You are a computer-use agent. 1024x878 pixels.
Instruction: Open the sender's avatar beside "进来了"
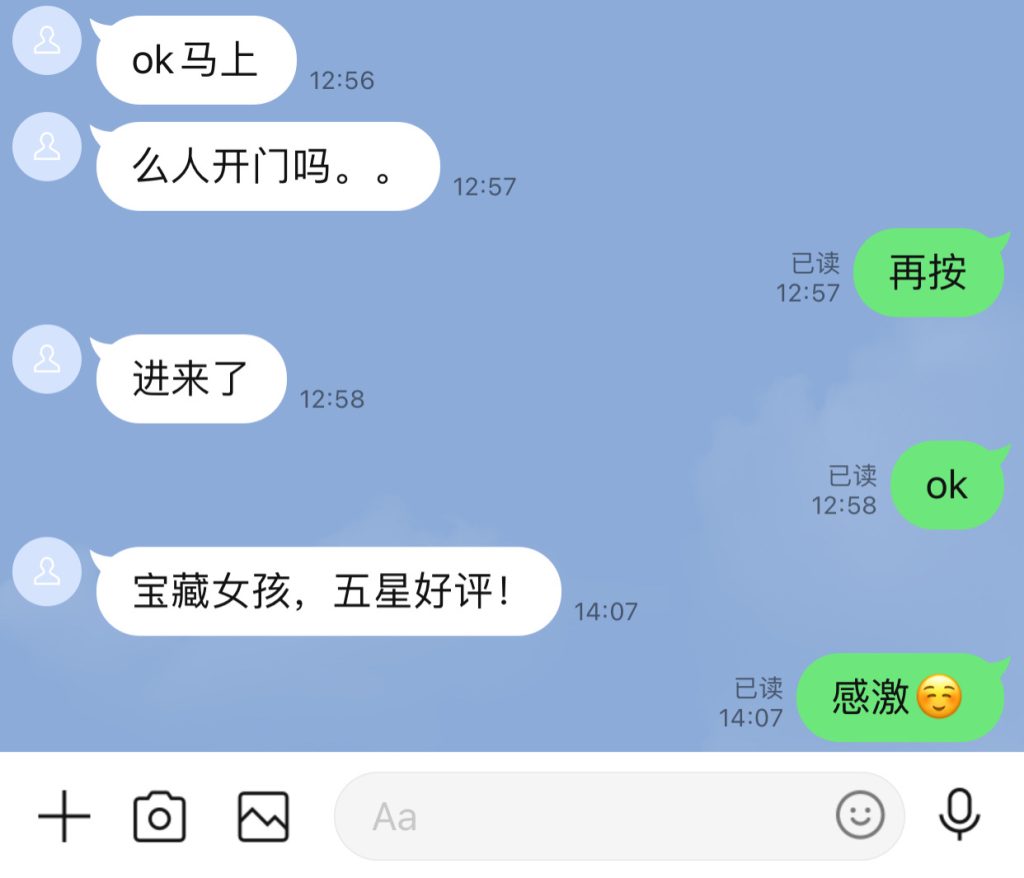tap(47, 359)
